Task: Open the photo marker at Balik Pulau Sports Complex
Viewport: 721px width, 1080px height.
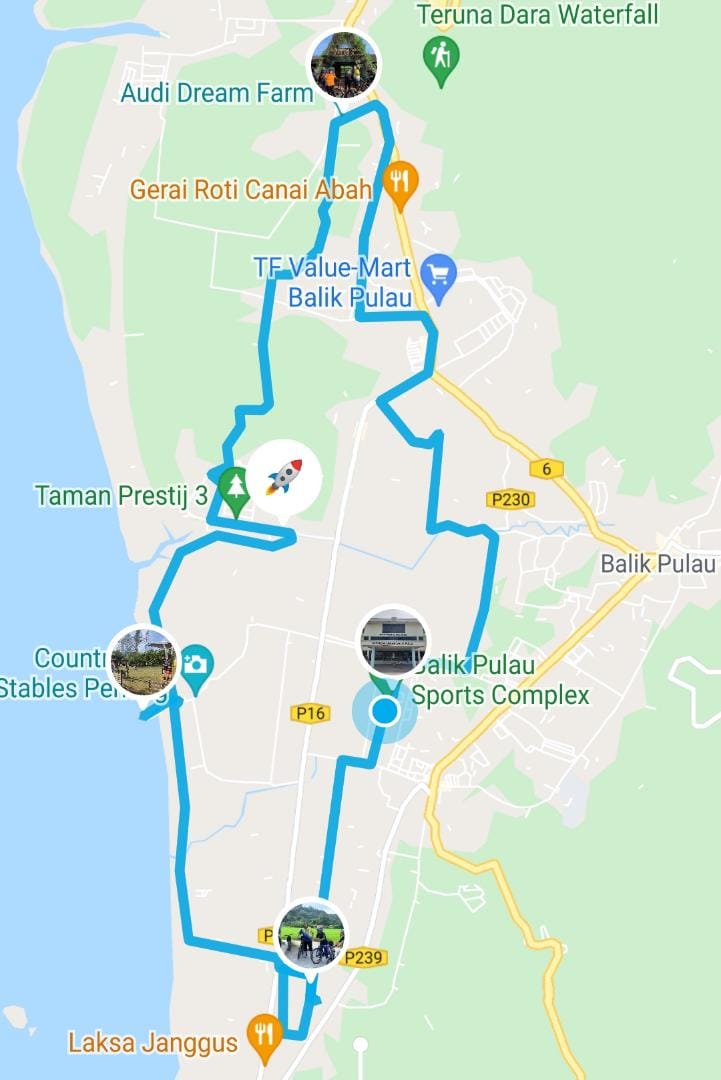Action: tap(393, 640)
